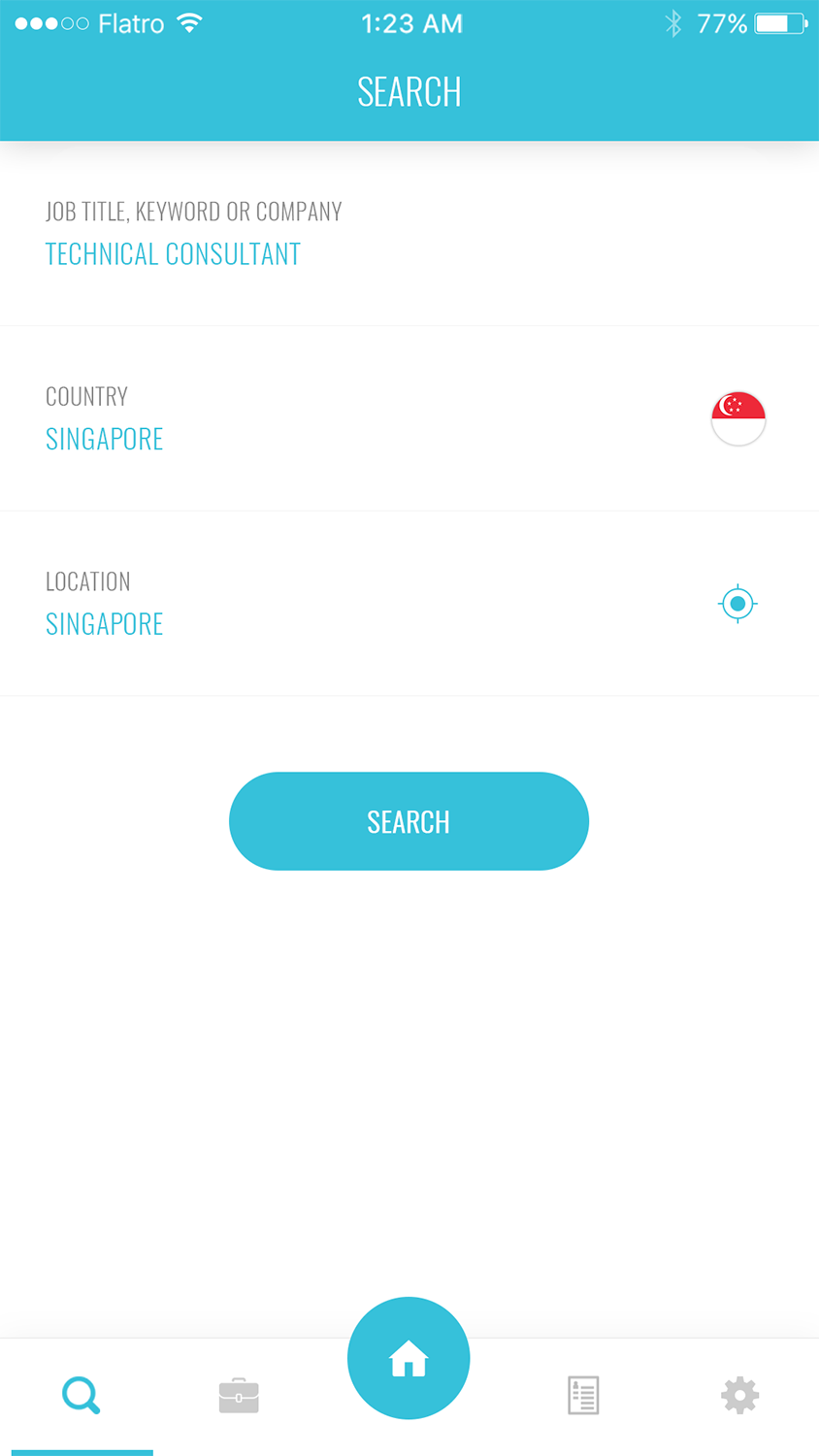Open the document list tab
Image resolution: width=819 pixels, height=1456 pixels.
point(583,1395)
